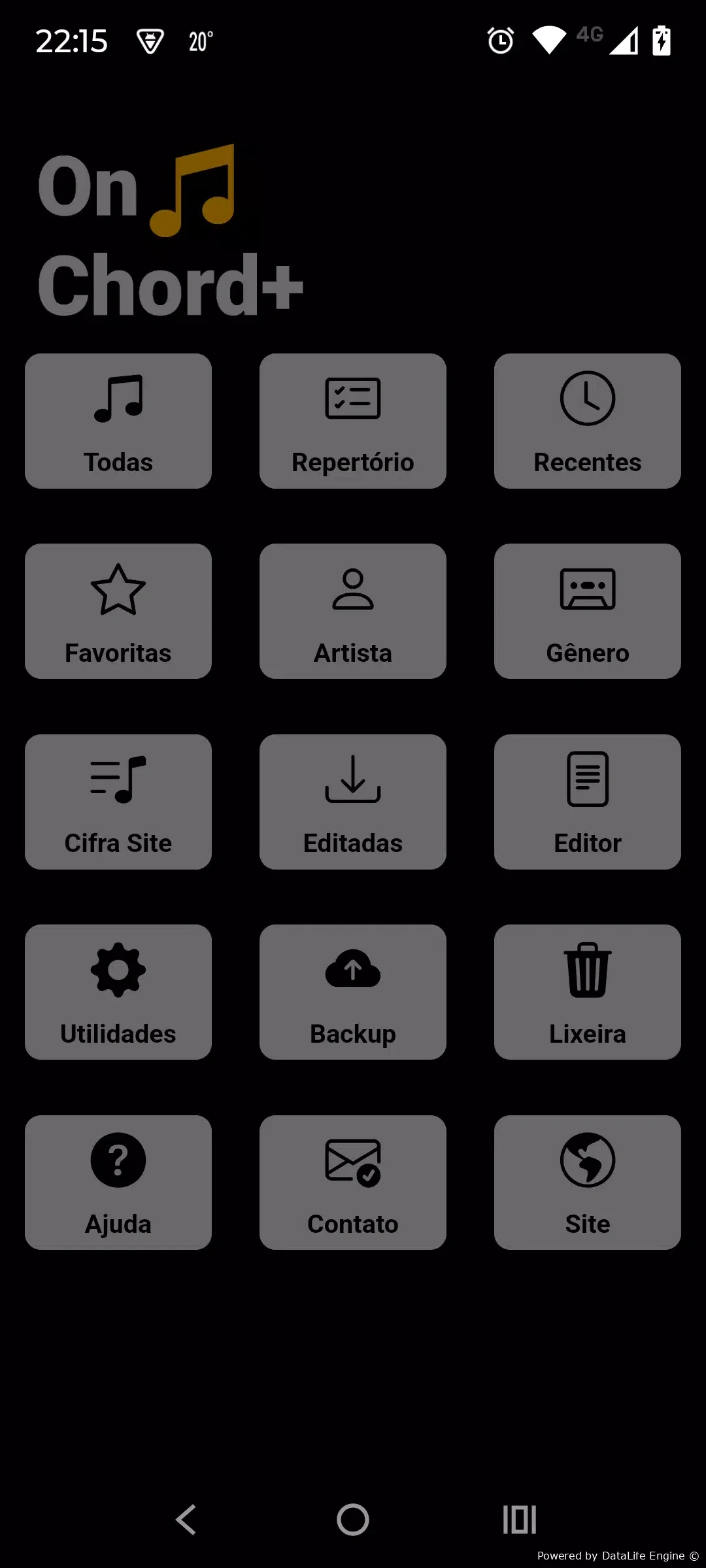Get help via Ajuda
The image size is (706, 1568).
point(118,1183)
